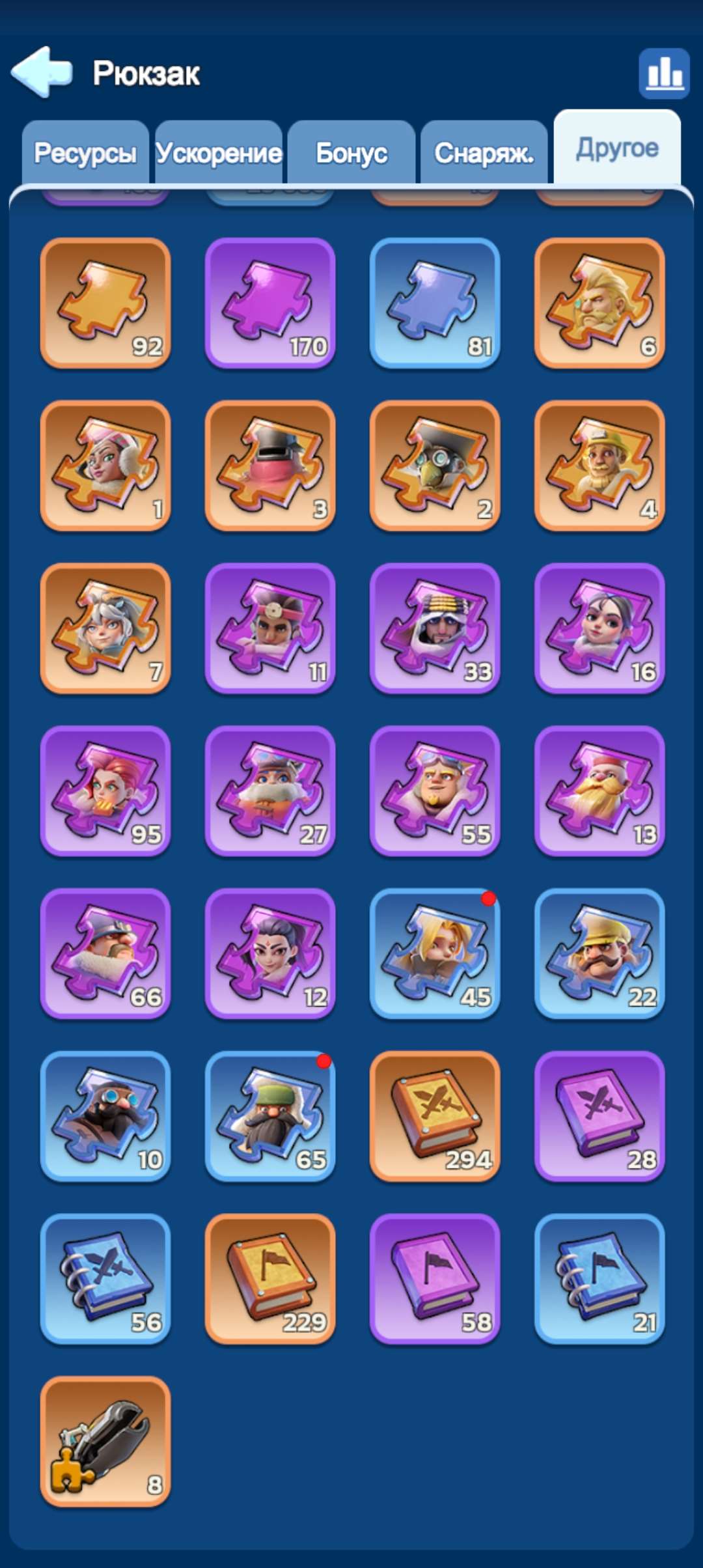Open the purple flag book with 58

pyautogui.click(x=435, y=1279)
